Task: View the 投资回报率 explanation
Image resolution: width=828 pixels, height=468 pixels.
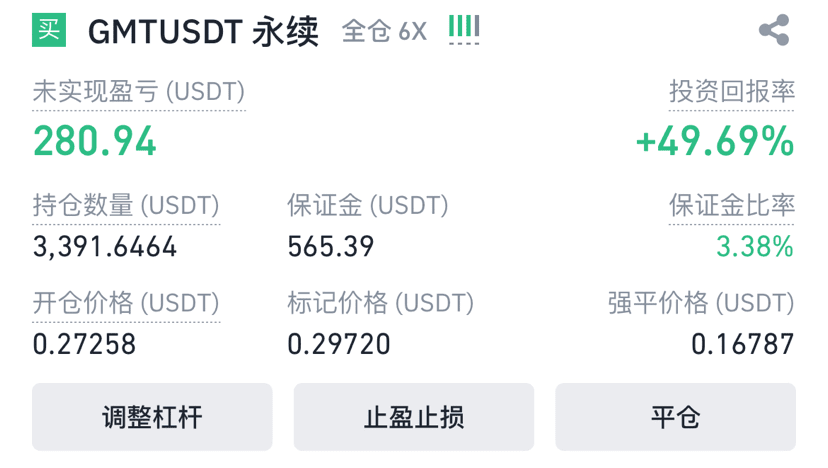Action: (x=732, y=92)
